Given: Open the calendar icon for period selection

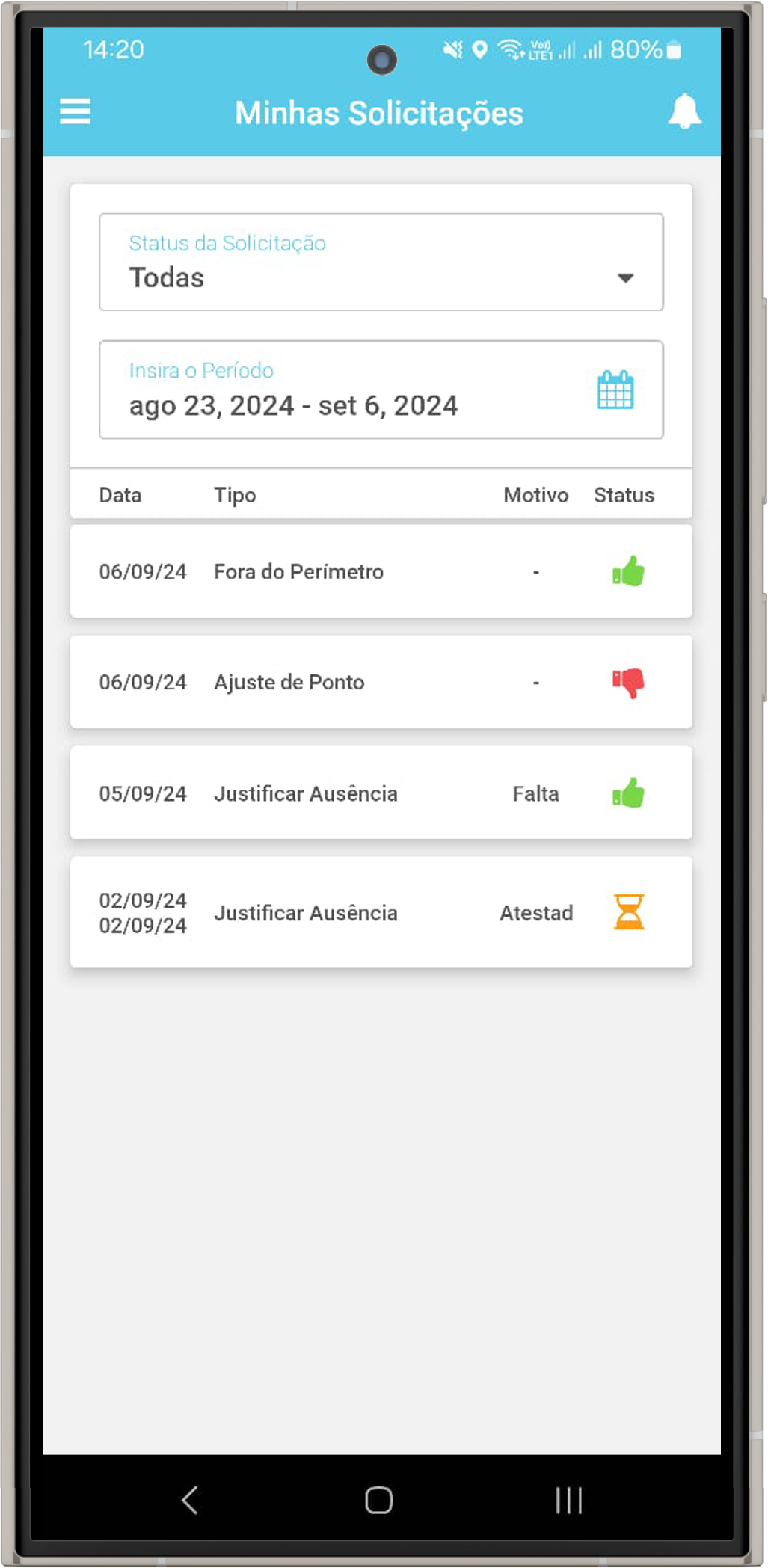Looking at the screenshot, I should (615, 390).
